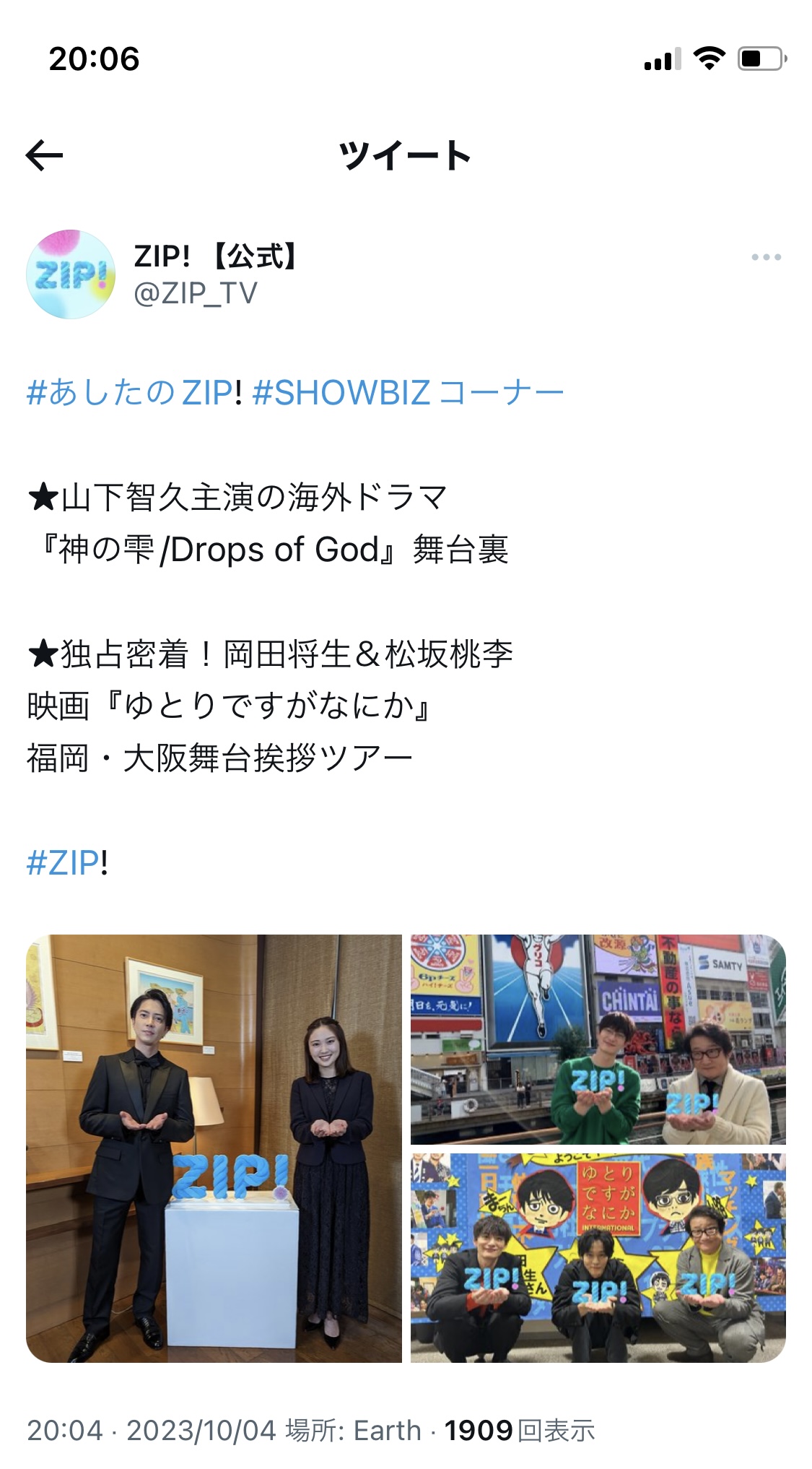Viewport: 812px width, 1469px height.
Task: Open the #SHOWBIZコーナー hashtag
Action: pos(409,393)
